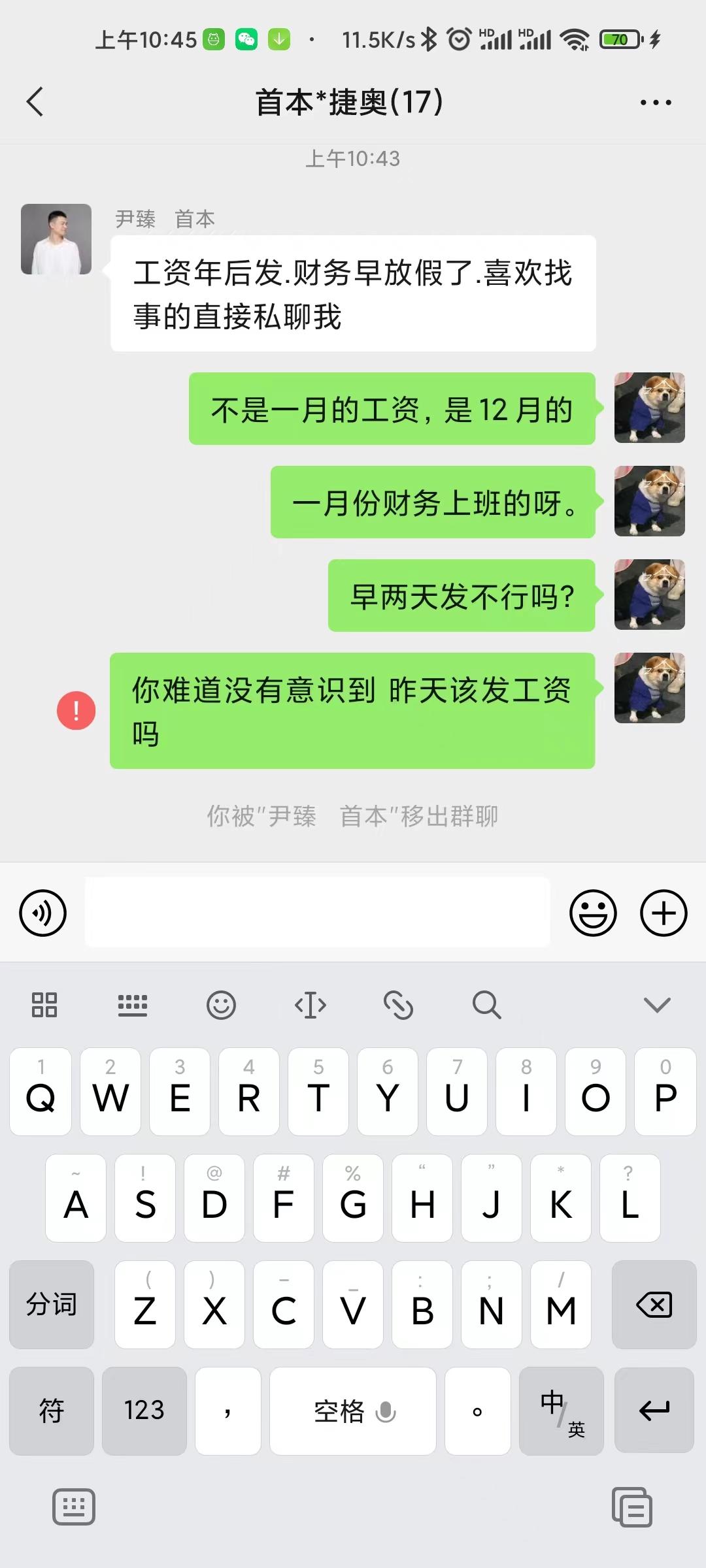
Task: Open the plus attachments menu
Action: pos(664,913)
